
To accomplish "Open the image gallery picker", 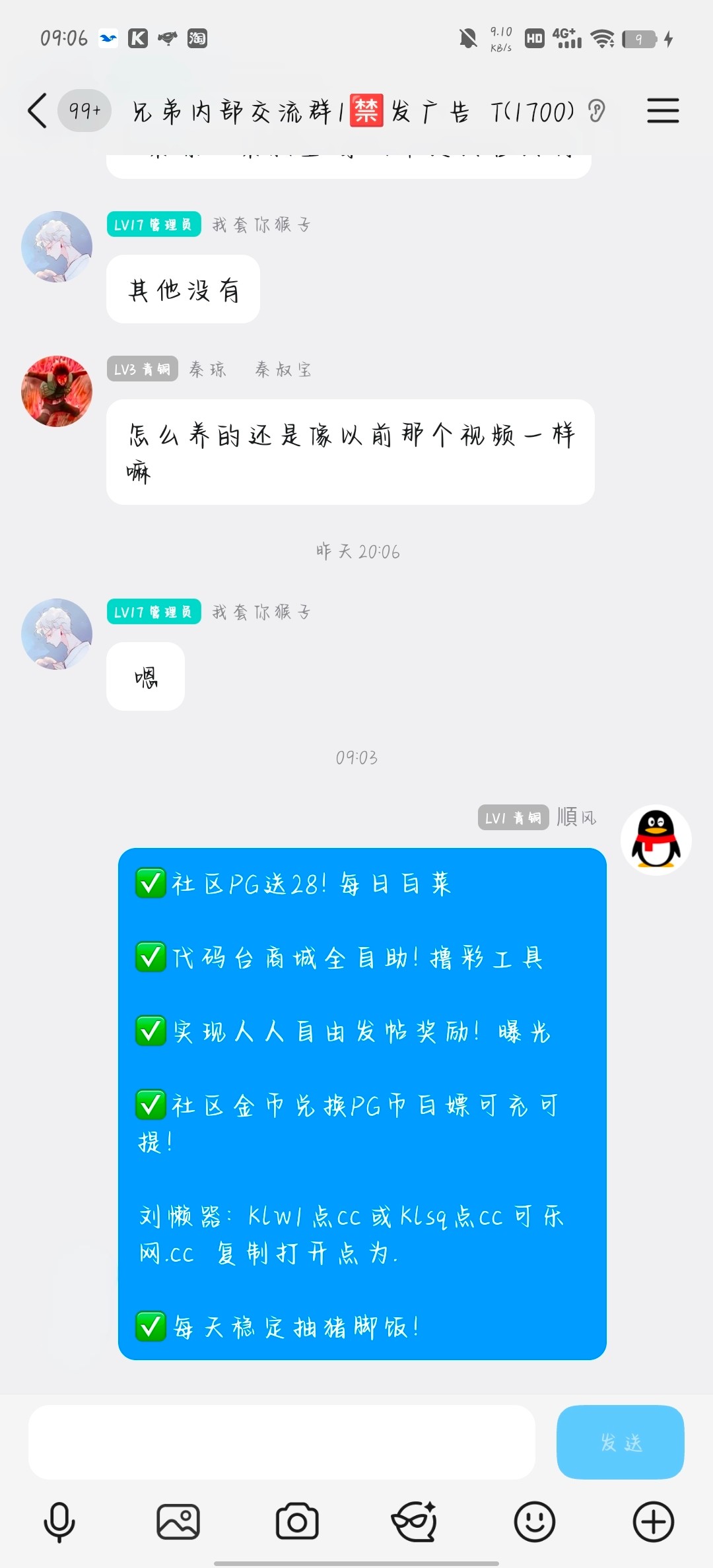I will tap(178, 1522).
